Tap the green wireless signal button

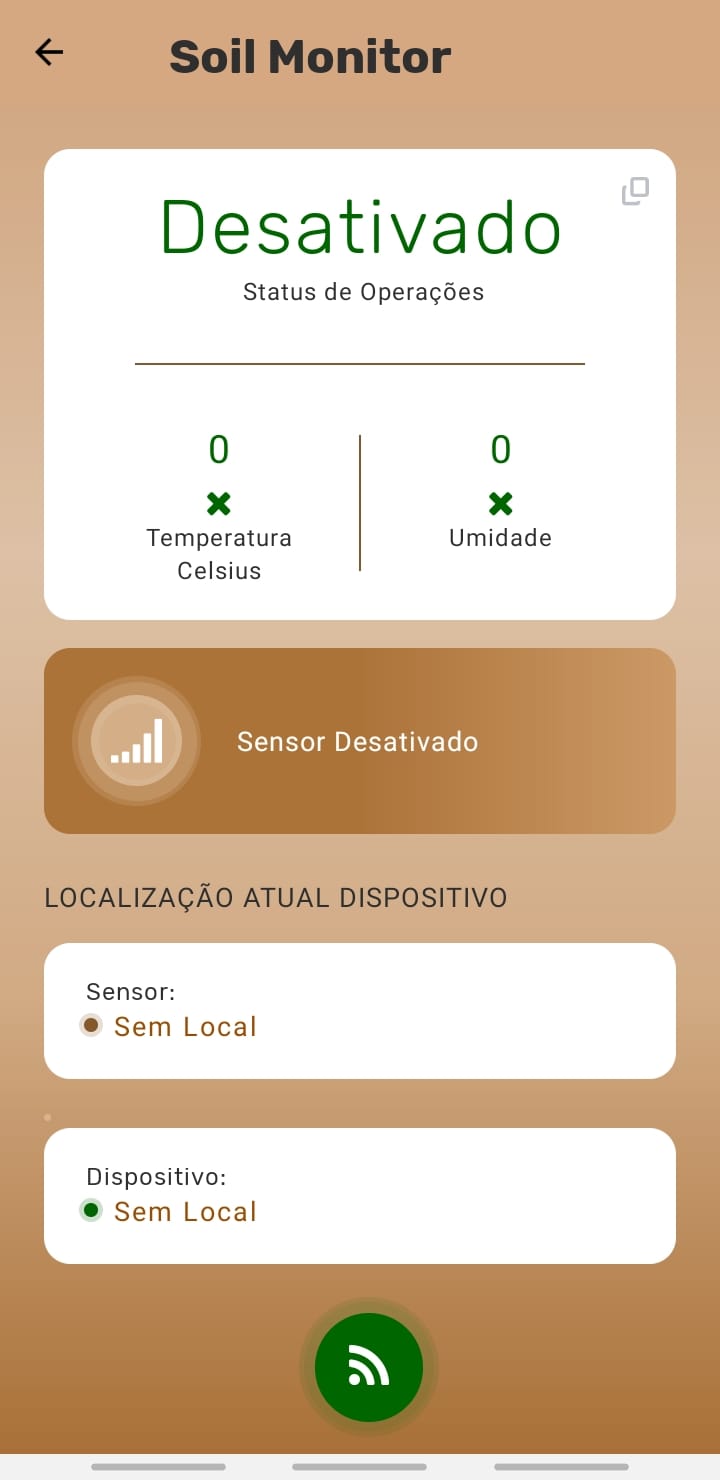(368, 1367)
